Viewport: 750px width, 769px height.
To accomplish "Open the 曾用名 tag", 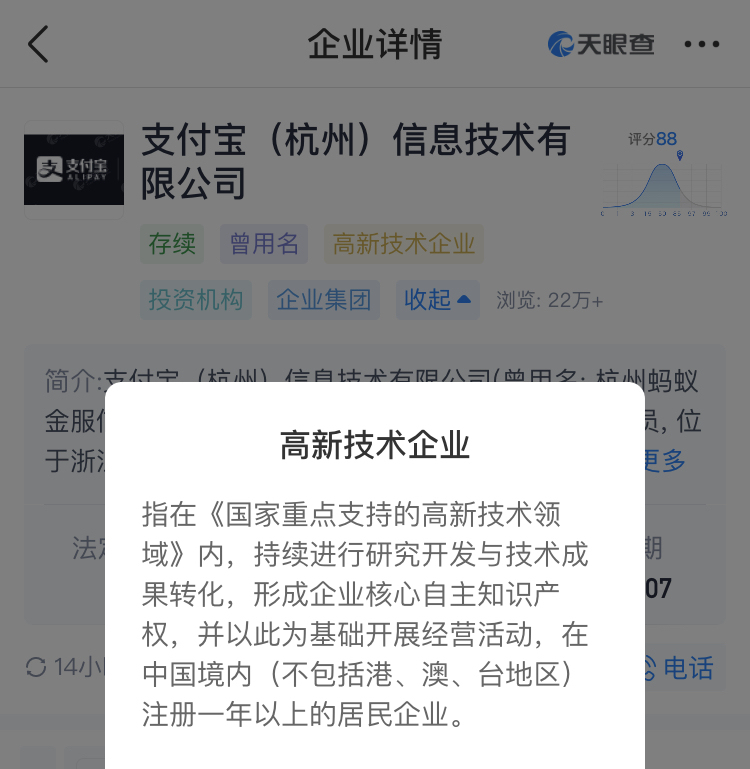I will click(264, 244).
